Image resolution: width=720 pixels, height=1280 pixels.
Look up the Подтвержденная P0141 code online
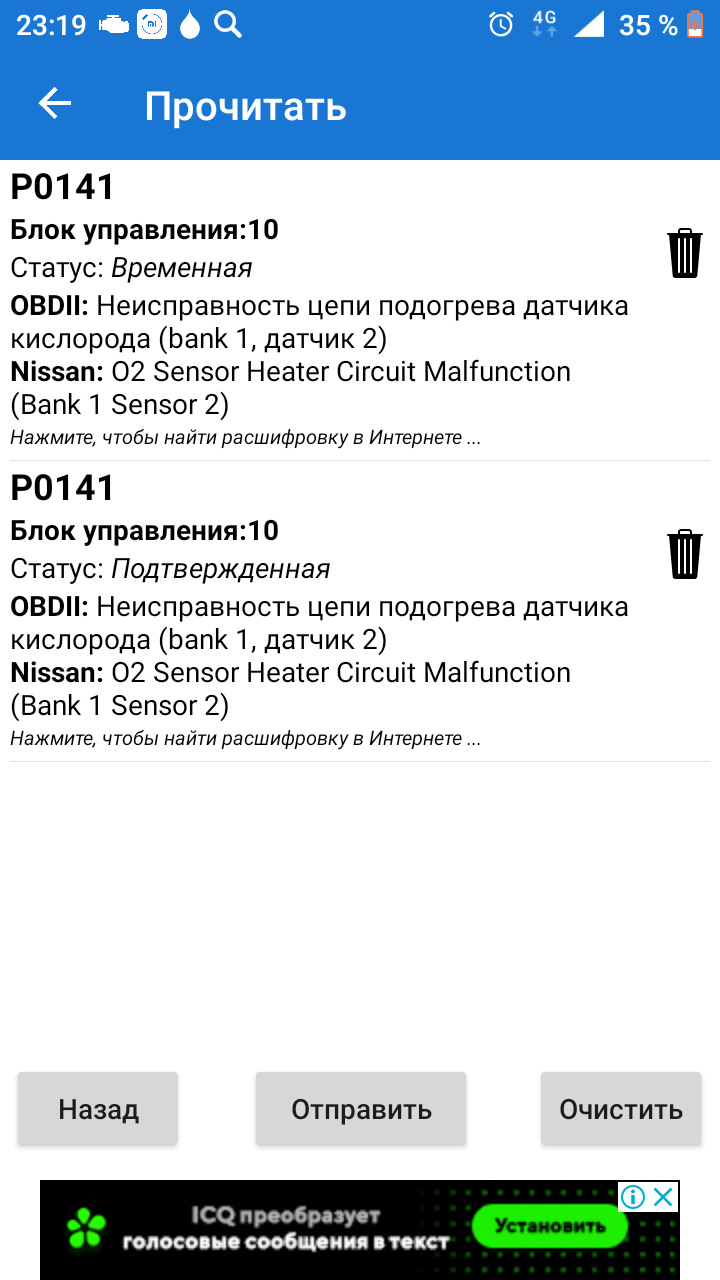pyautogui.click(x=246, y=739)
